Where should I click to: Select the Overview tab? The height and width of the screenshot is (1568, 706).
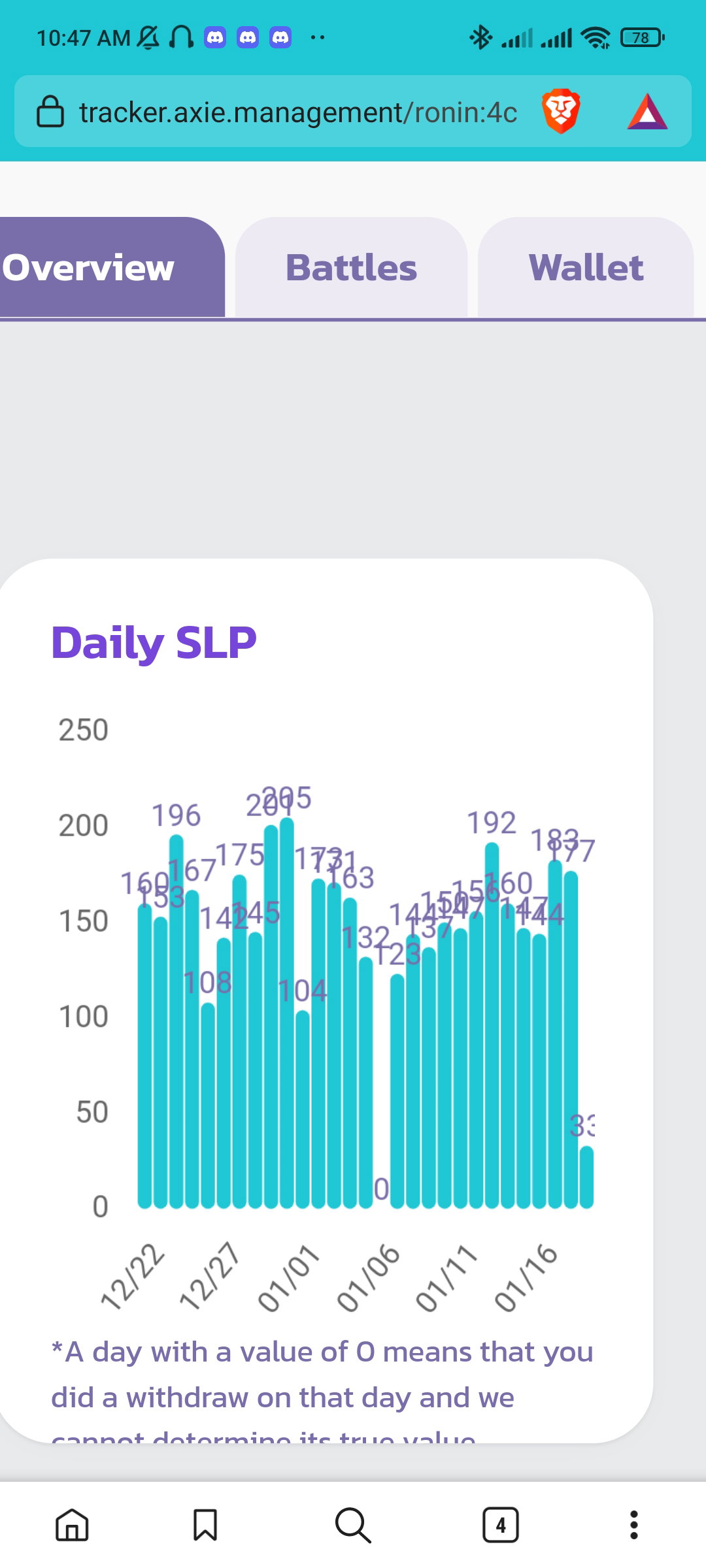tap(112, 267)
